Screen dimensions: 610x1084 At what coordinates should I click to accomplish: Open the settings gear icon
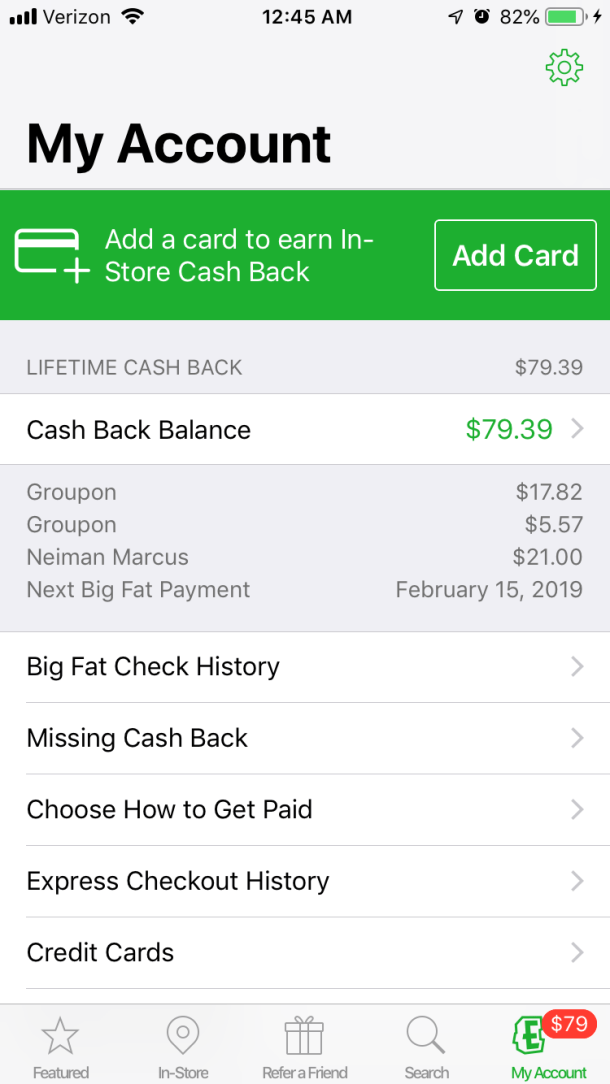coord(564,67)
